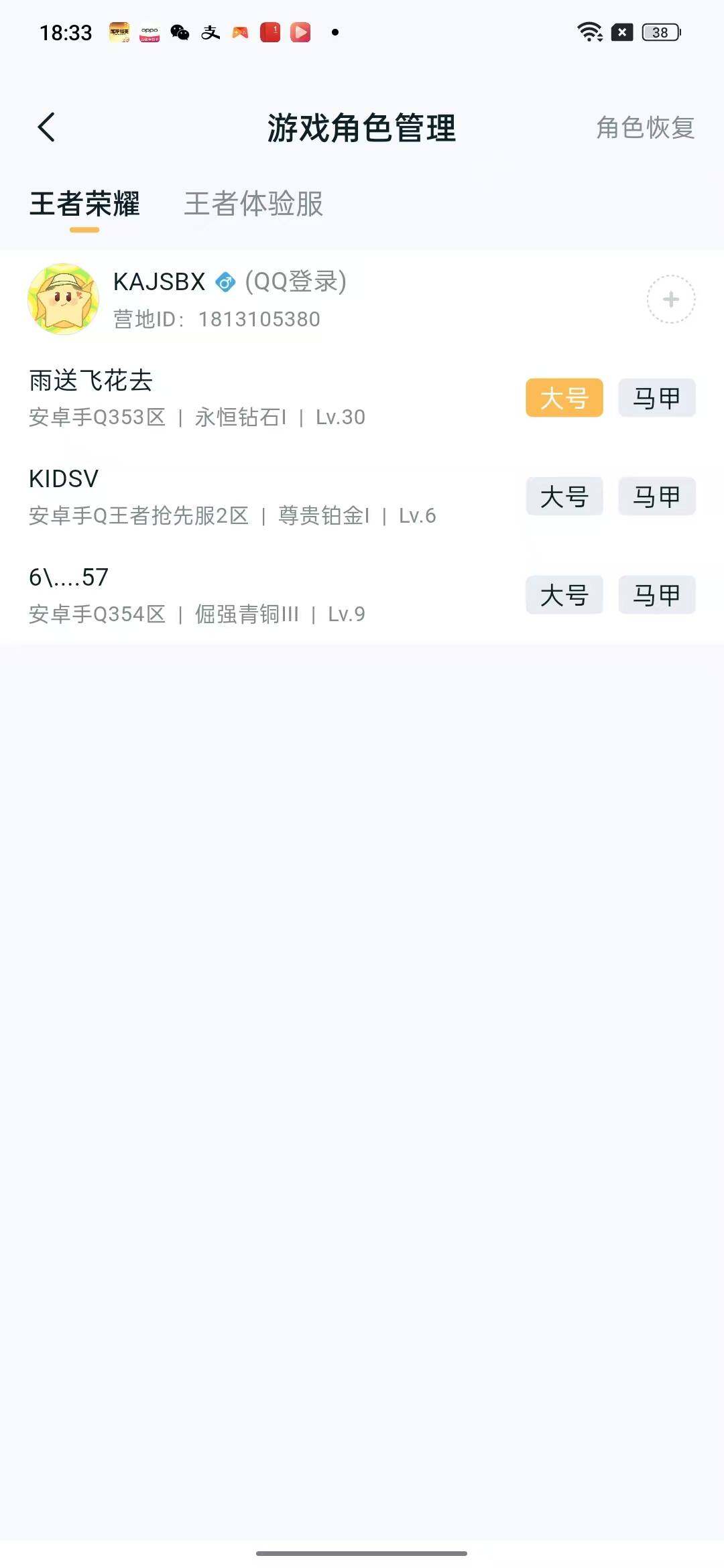Viewport: 724px width, 1568px height.
Task: Tap the back arrow to exit role management
Action: coord(47,127)
